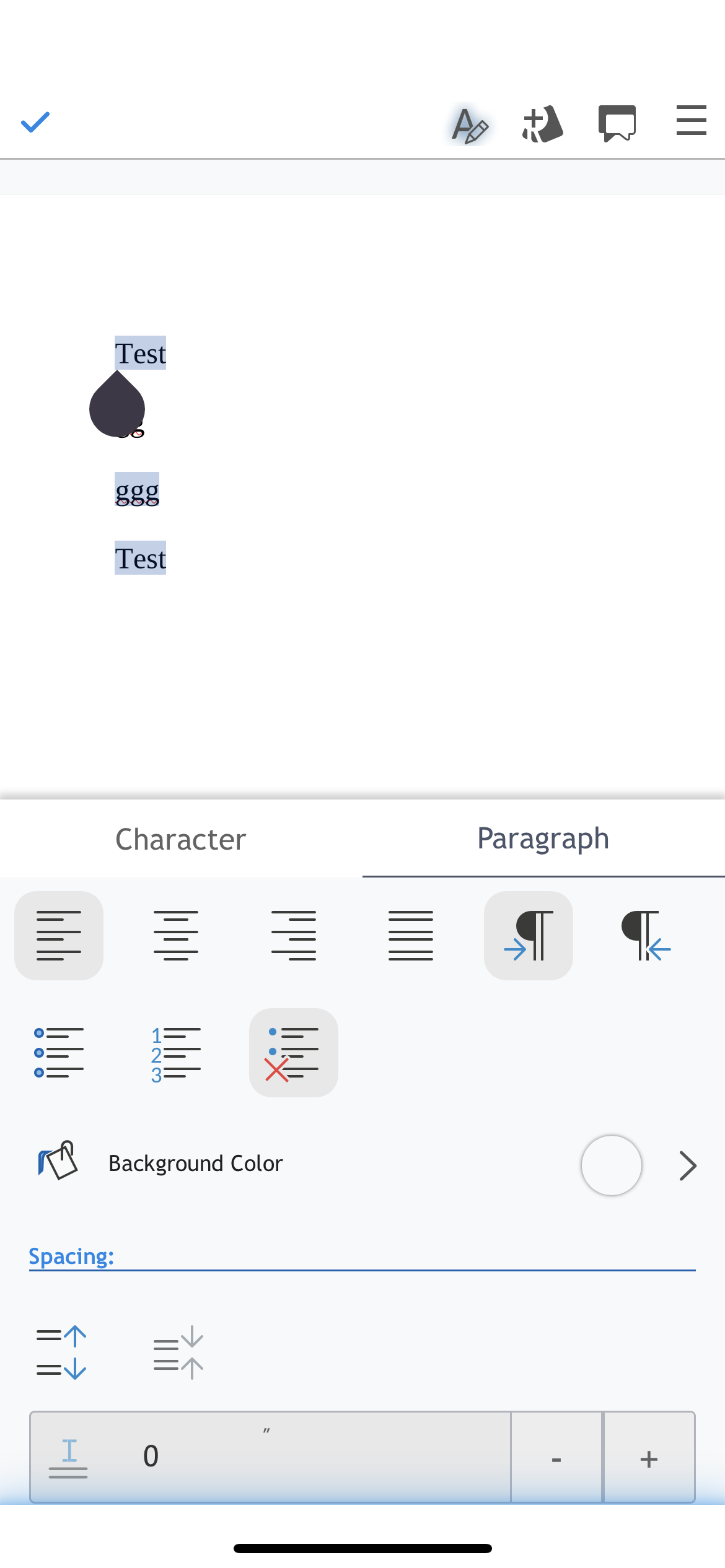Open the comments panel
The height and width of the screenshot is (1568, 725).
618,123
